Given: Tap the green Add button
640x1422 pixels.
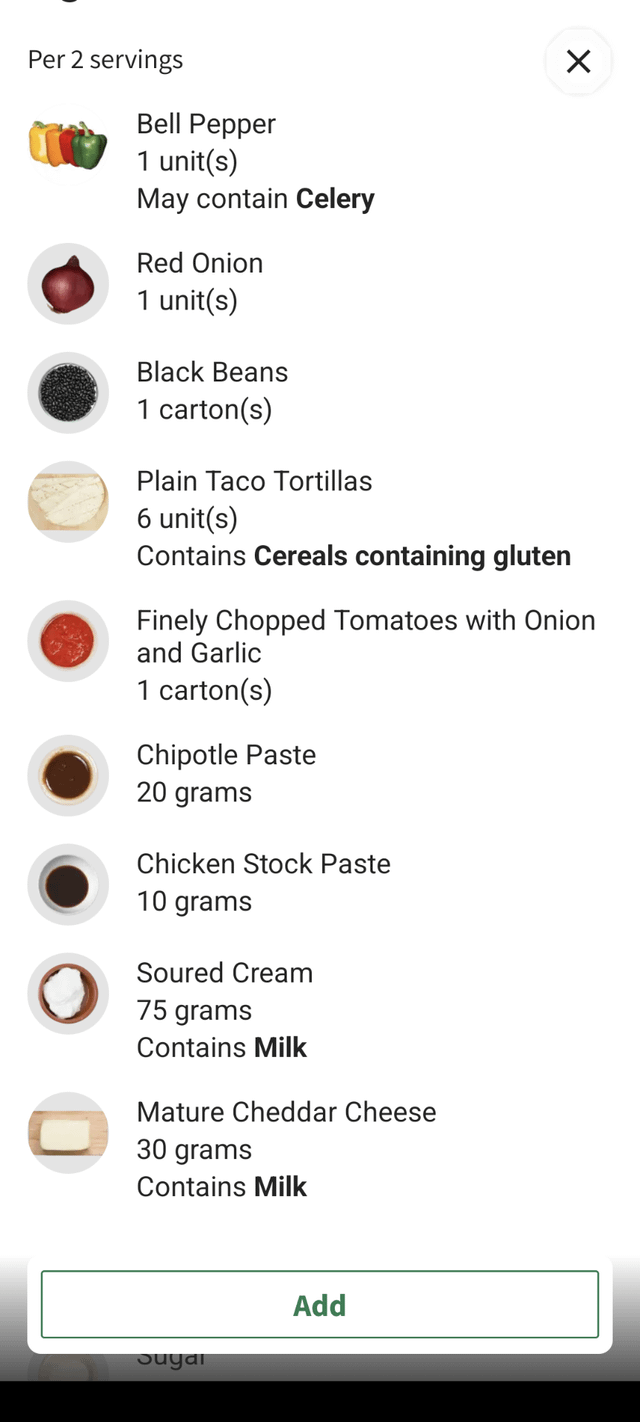Looking at the screenshot, I should [320, 1304].
